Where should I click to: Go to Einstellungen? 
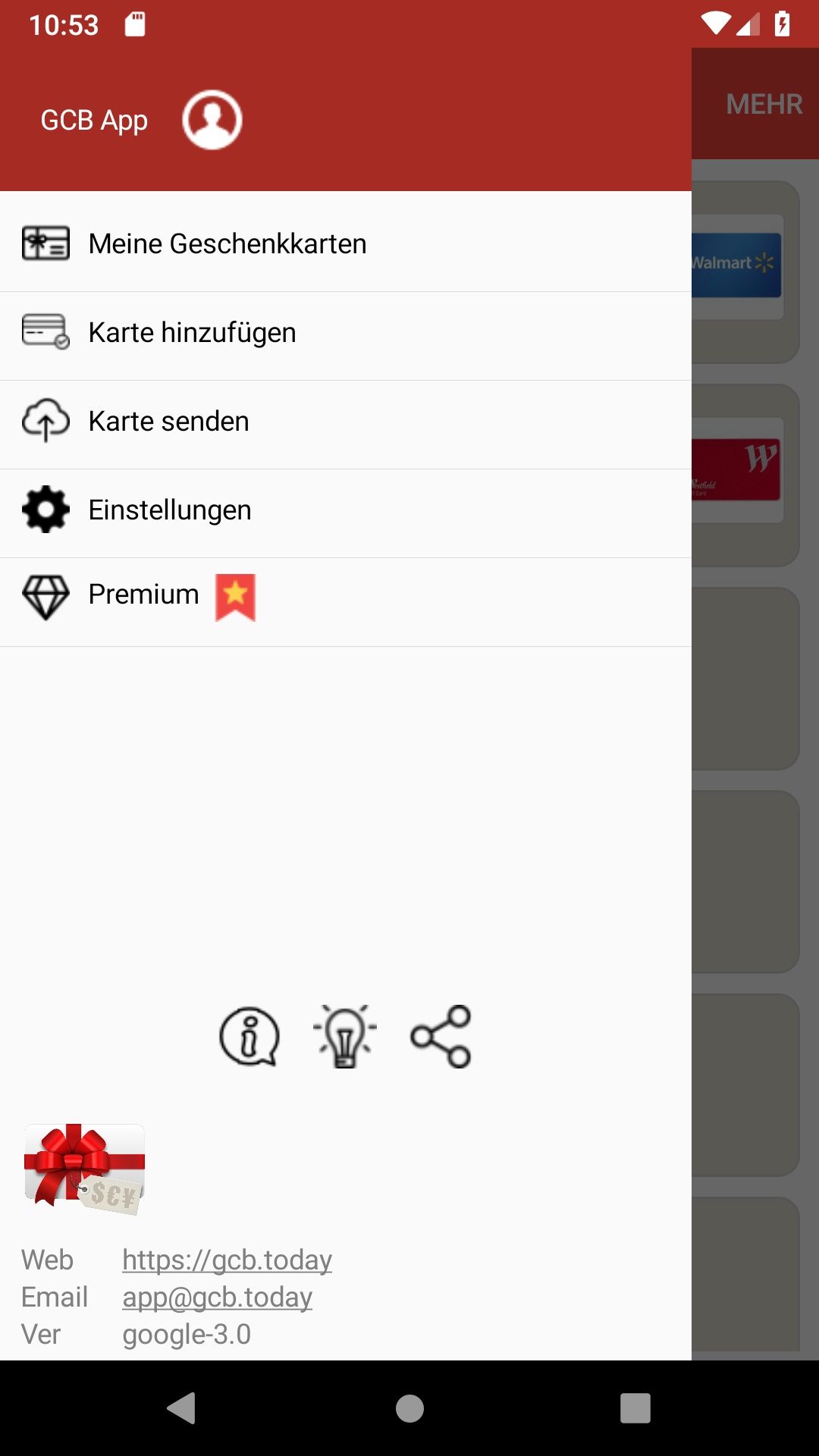(x=170, y=510)
